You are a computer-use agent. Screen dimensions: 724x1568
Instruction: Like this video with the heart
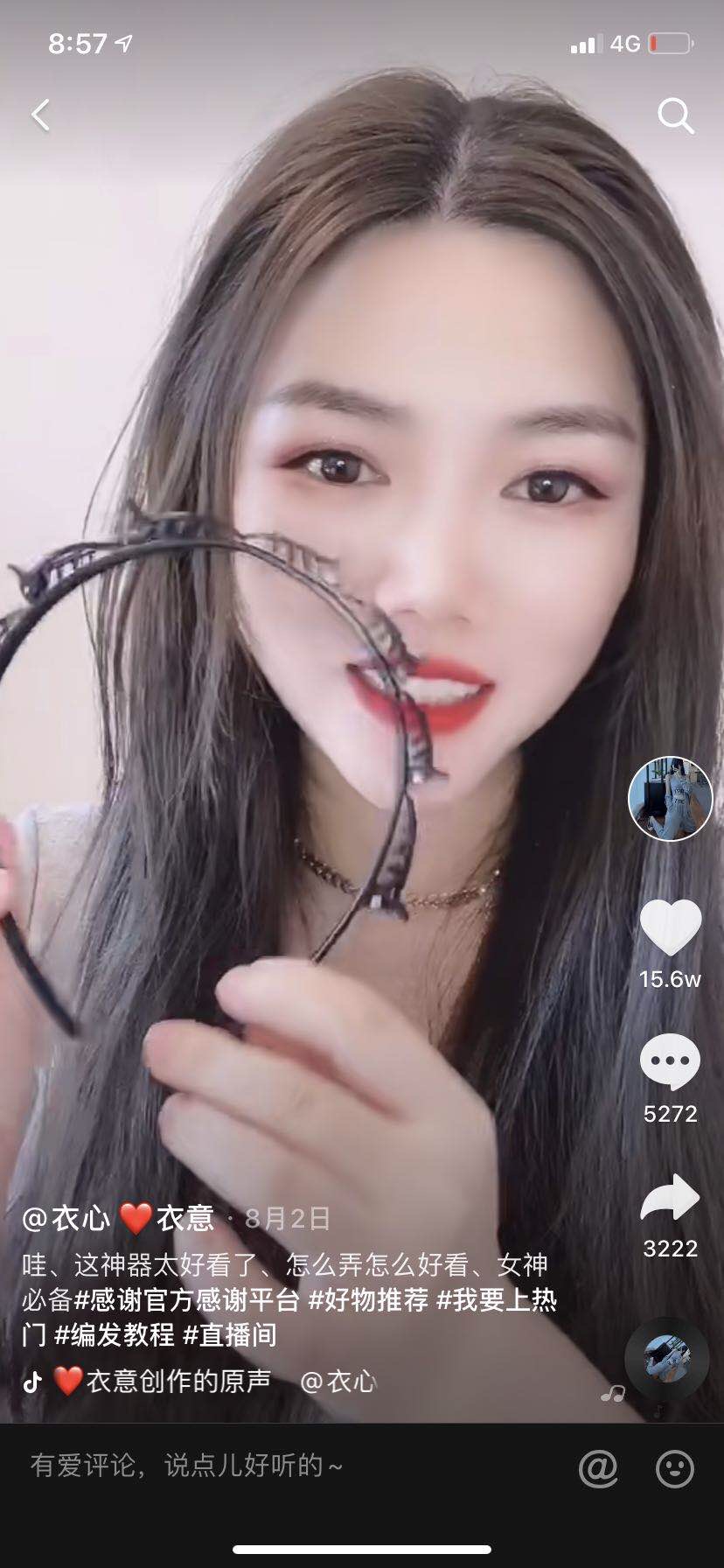[671, 927]
